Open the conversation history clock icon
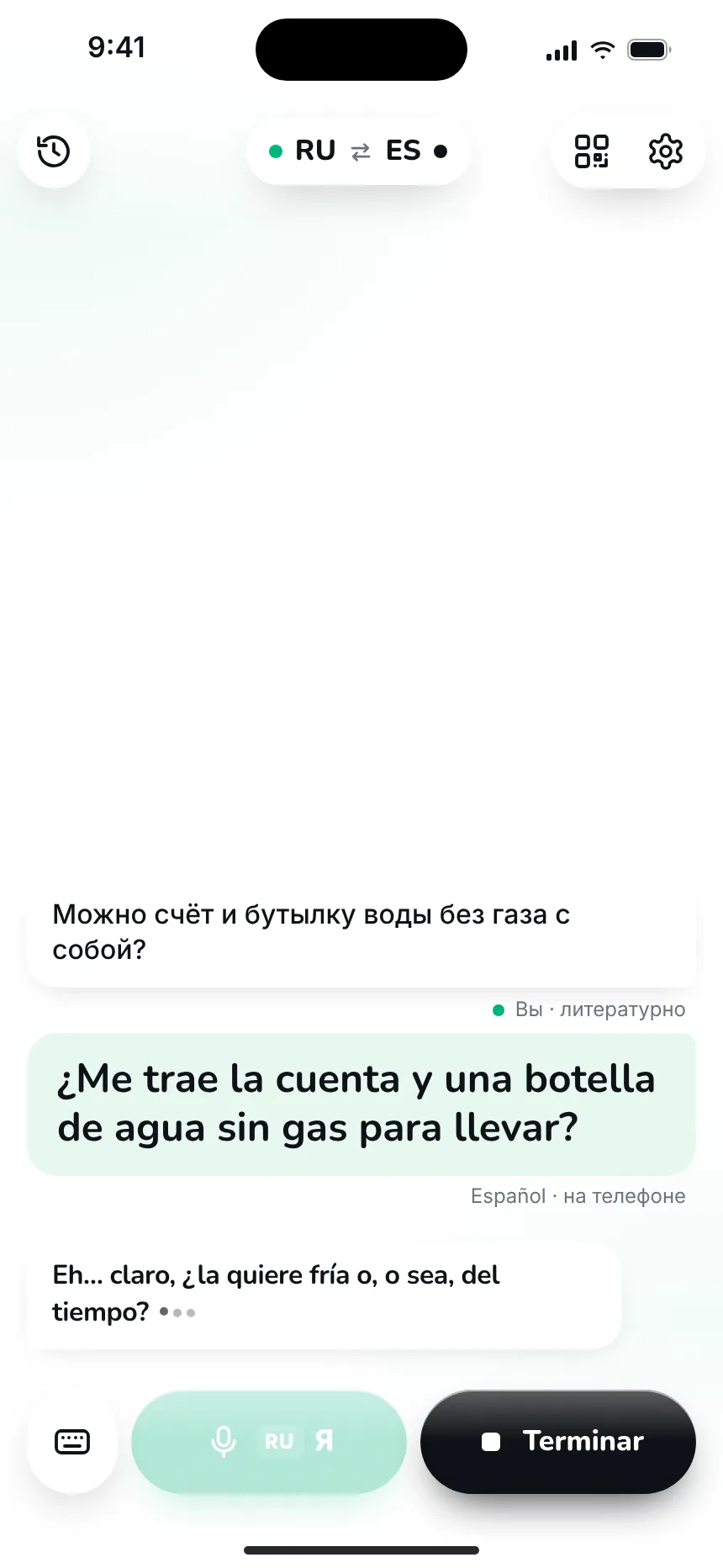Image resolution: width=723 pixels, height=1568 pixels. point(54,151)
